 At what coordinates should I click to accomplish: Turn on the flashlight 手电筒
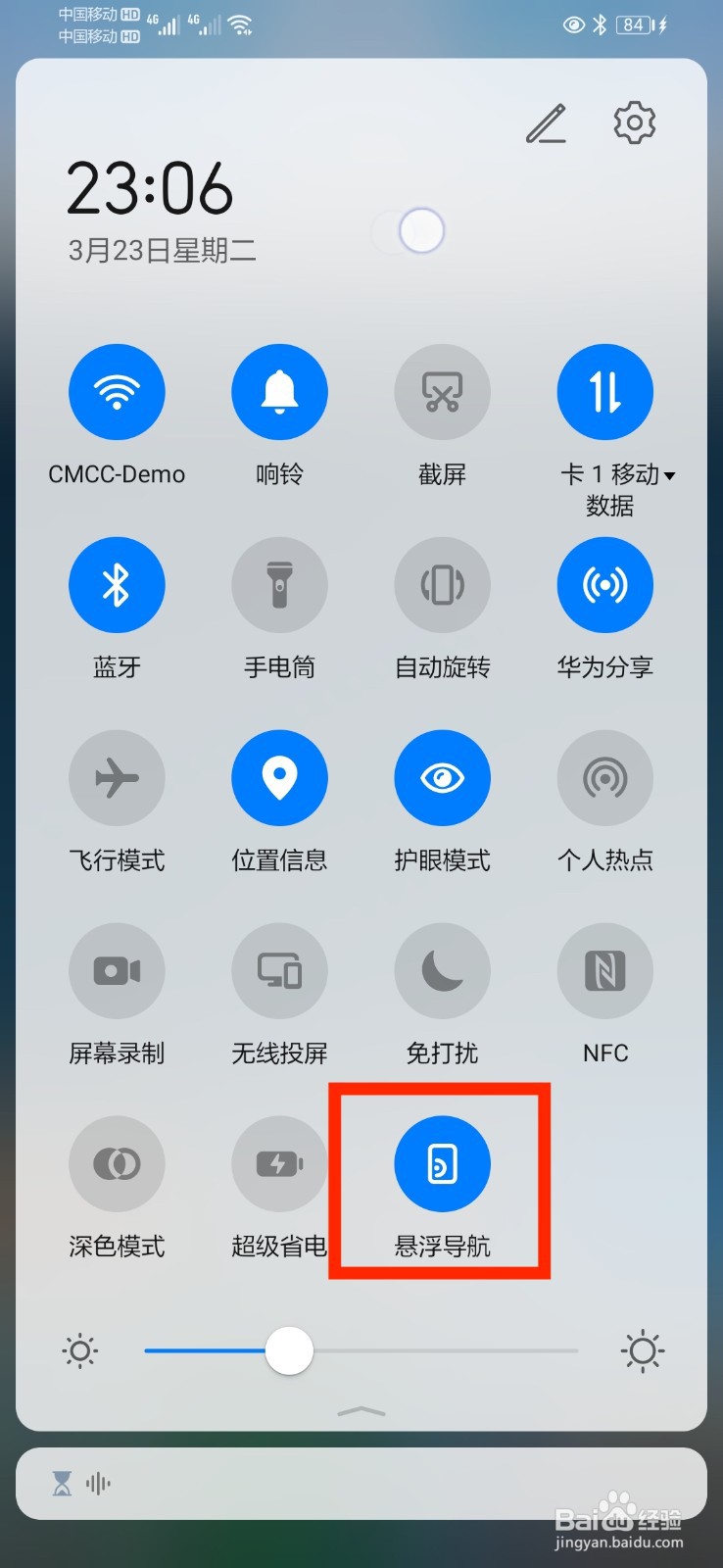pos(279,584)
